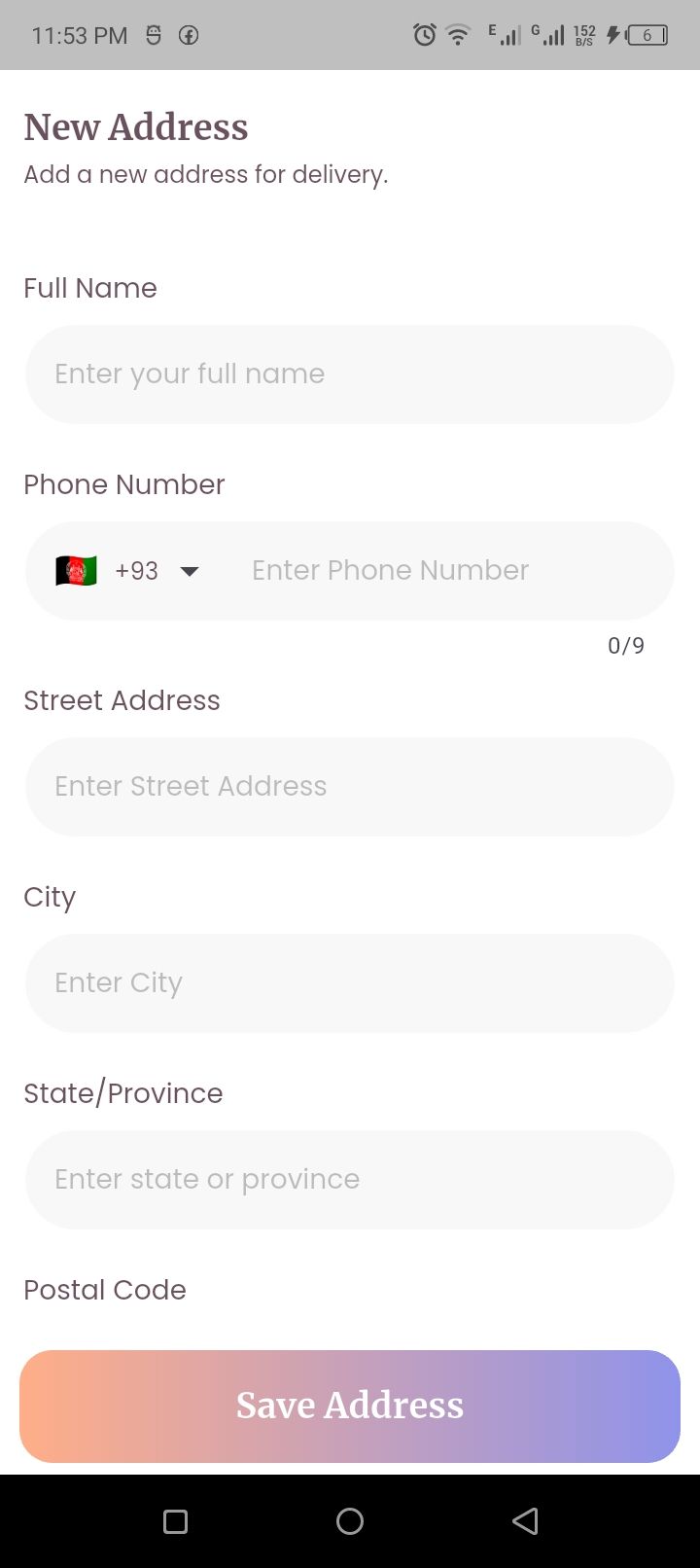700x1568 pixels.
Task: Select the Street Address text field
Action: [x=350, y=787]
